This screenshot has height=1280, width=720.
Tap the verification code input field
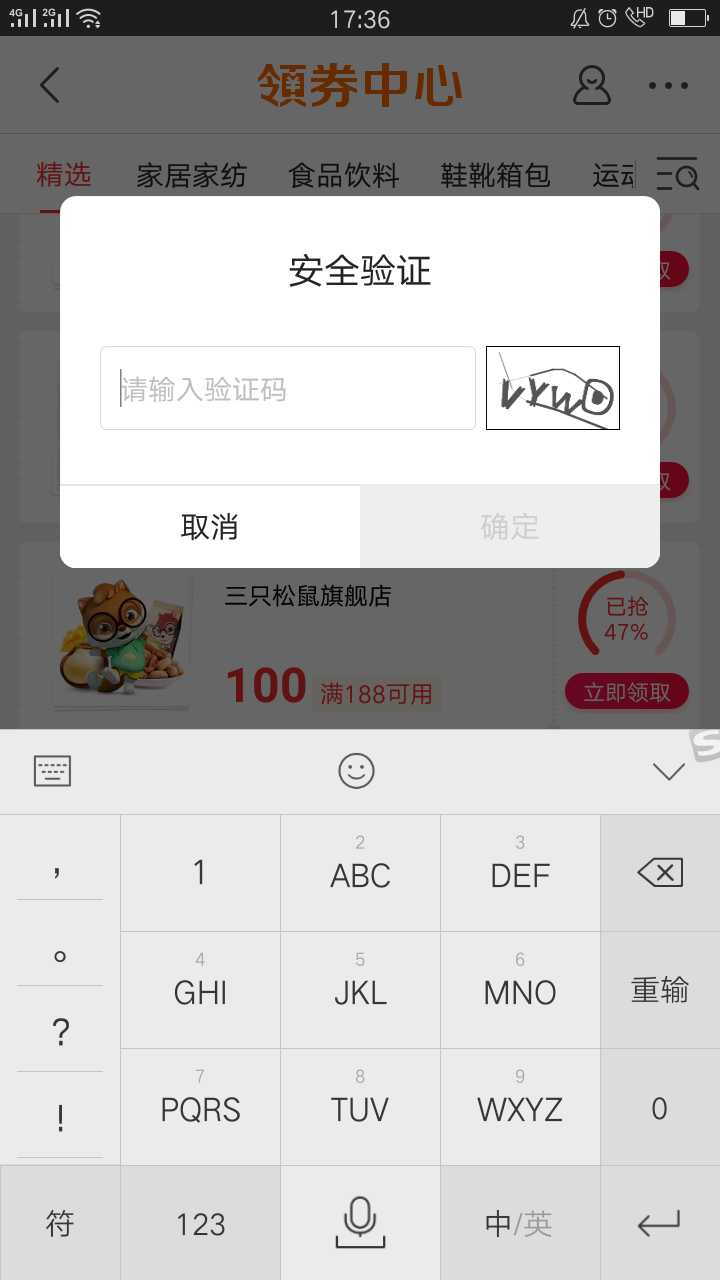pyautogui.click(x=288, y=388)
